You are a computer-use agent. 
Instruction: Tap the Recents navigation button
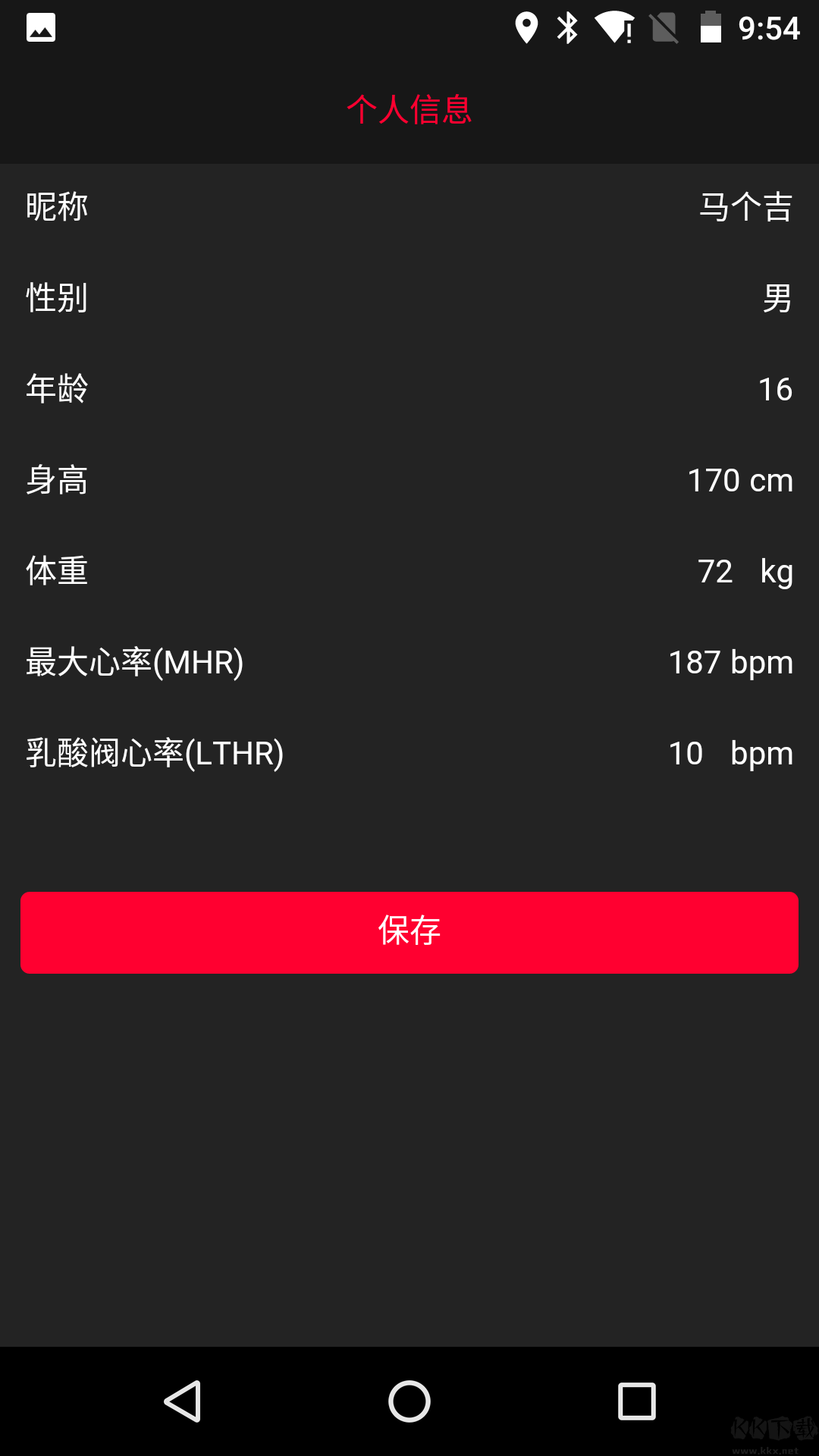tap(635, 1401)
